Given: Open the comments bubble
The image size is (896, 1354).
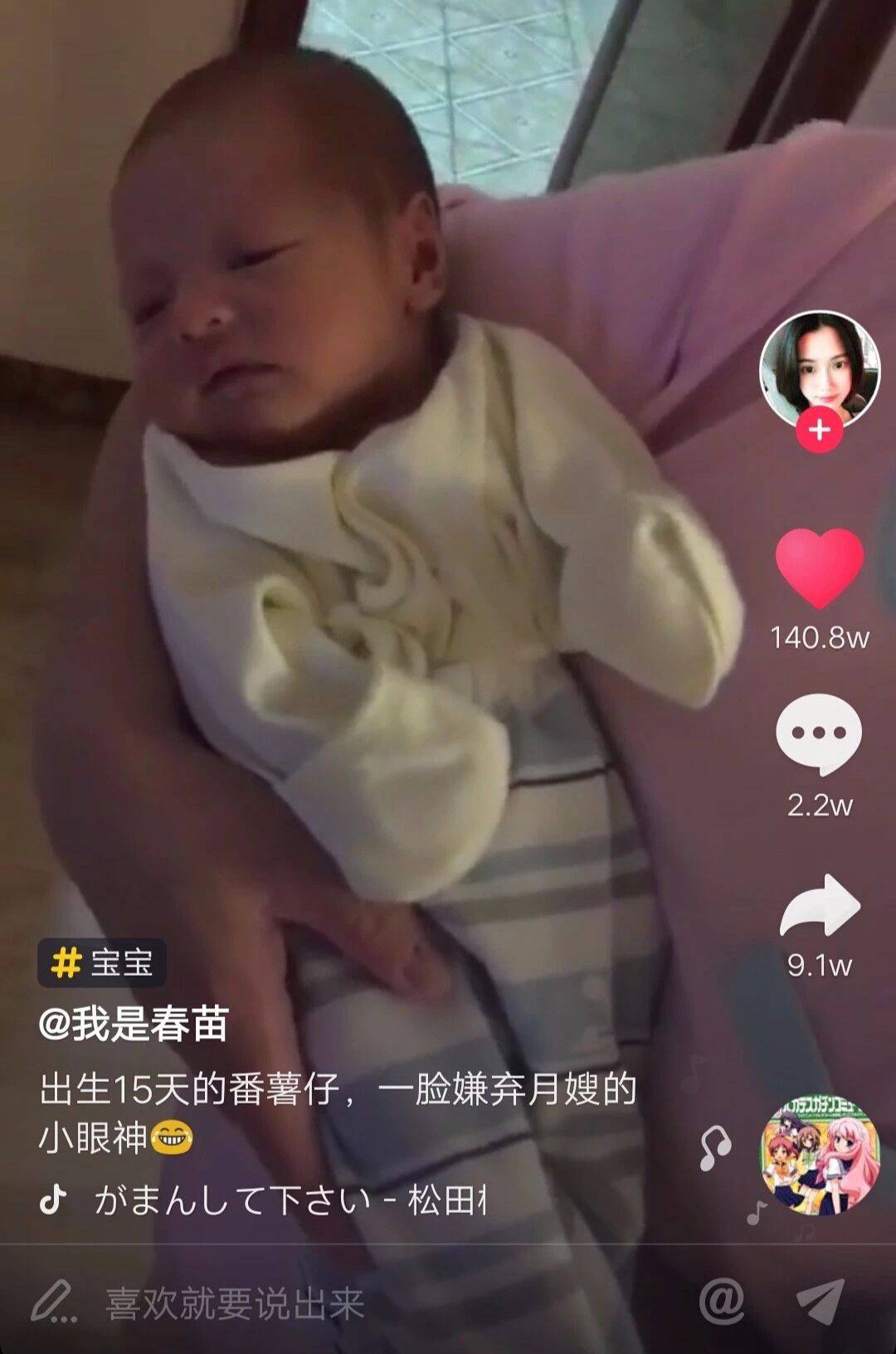Looking at the screenshot, I should click(819, 734).
